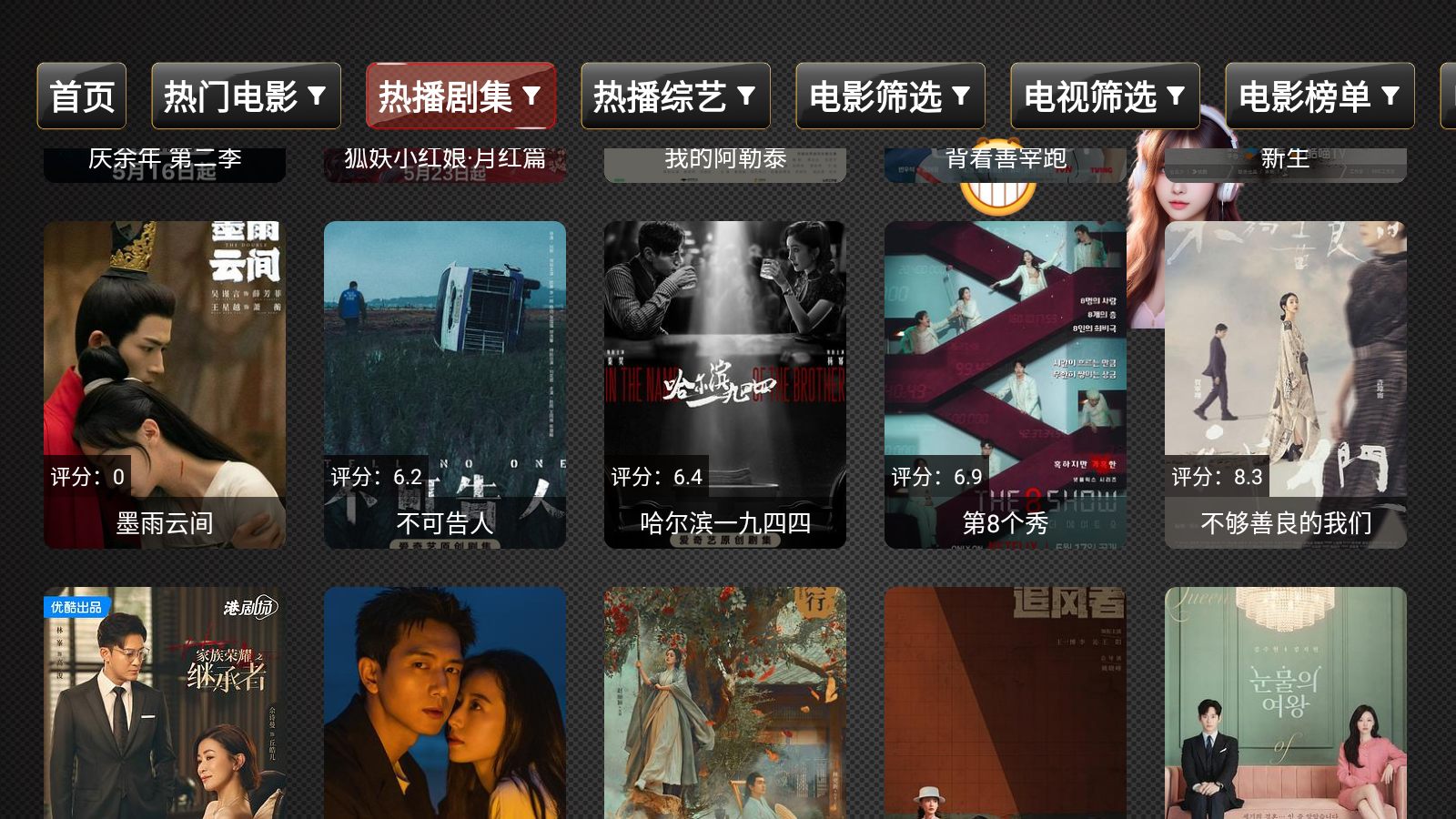Image resolution: width=1456 pixels, height=819 pixels.
Task: Open the 电视筛选 filter
Action: coord(1105,96)
